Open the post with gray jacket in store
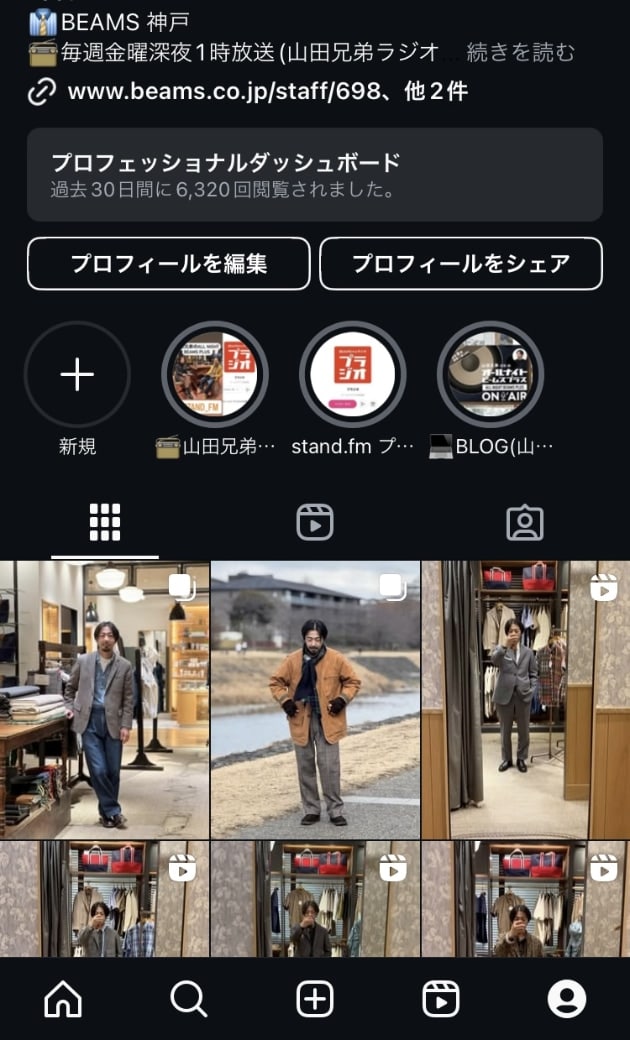 coord(104,699)
